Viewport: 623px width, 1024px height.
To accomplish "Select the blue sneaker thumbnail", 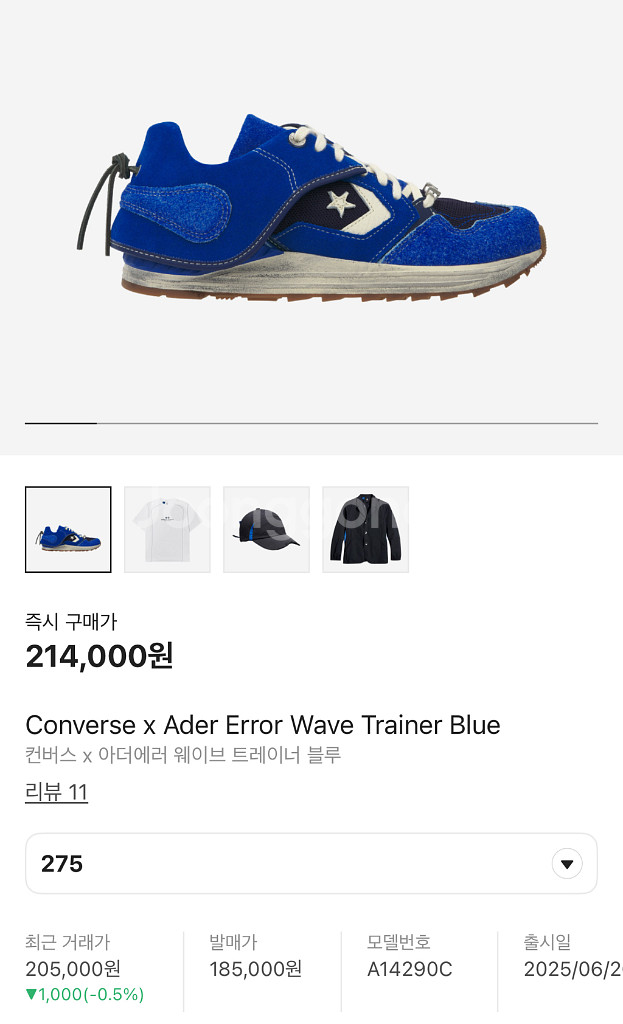I will [68, 529].
